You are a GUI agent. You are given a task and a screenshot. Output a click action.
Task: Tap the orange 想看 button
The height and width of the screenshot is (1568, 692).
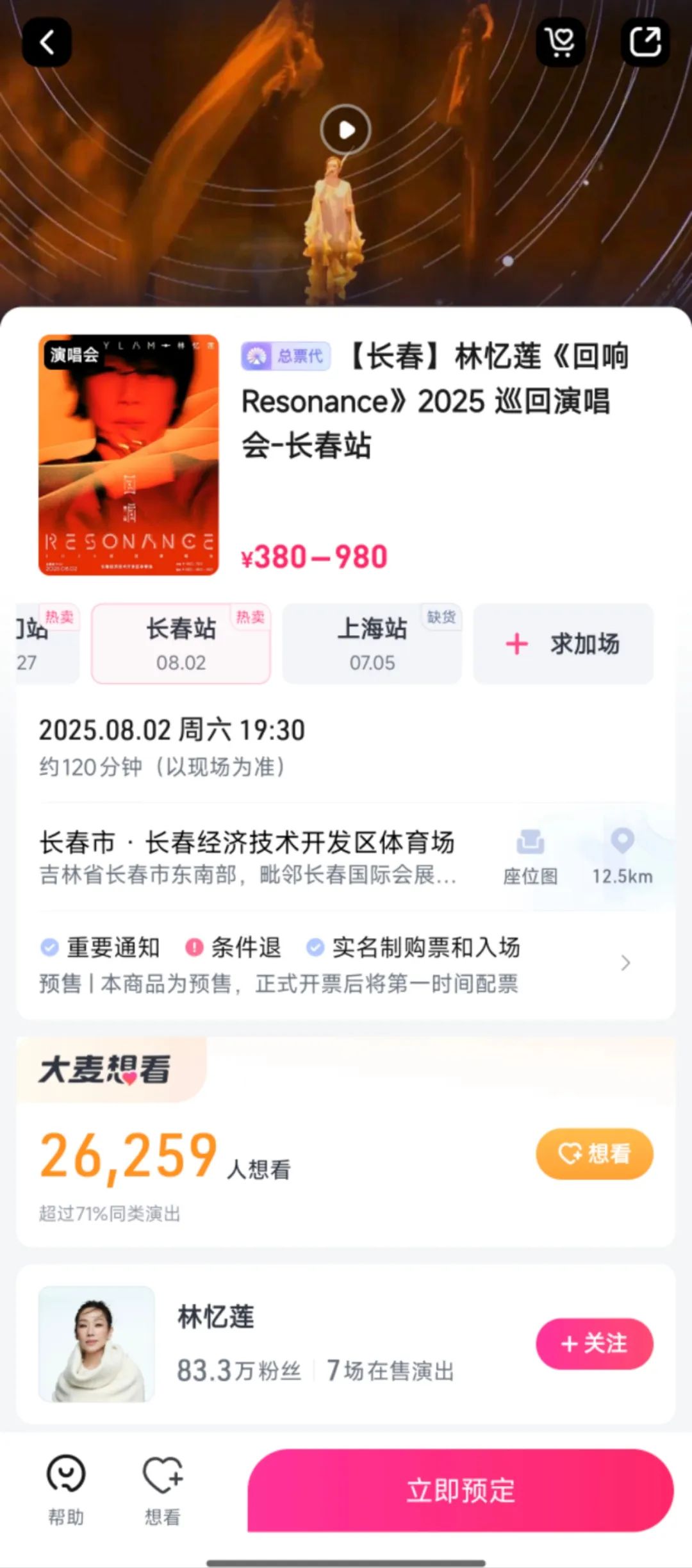tap(594, 1153)
